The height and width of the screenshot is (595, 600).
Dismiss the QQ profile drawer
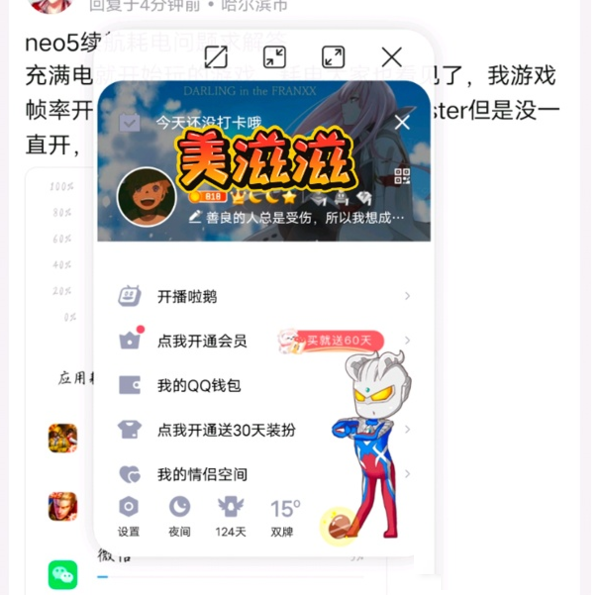402,122
